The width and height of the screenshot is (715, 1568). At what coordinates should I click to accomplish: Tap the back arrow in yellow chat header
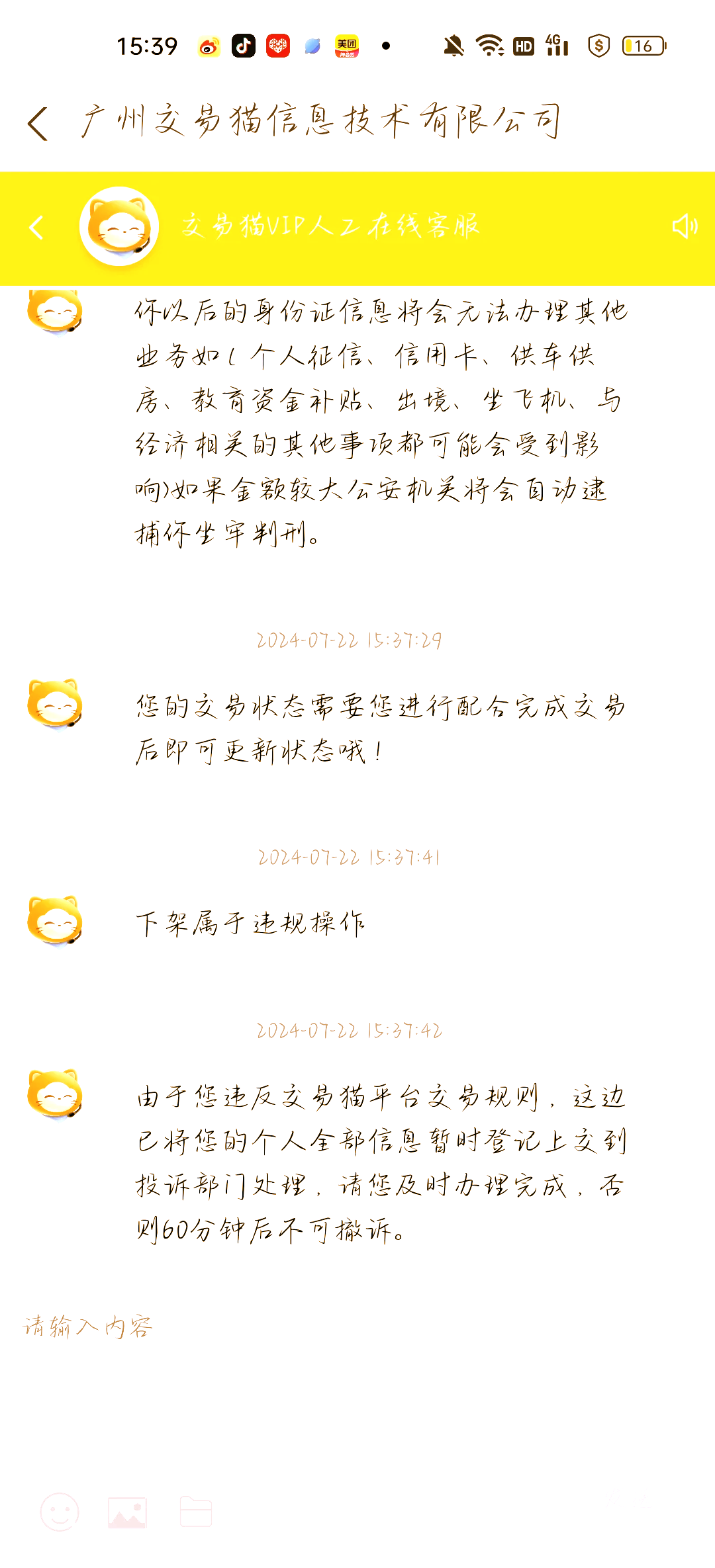click(36, 227)
